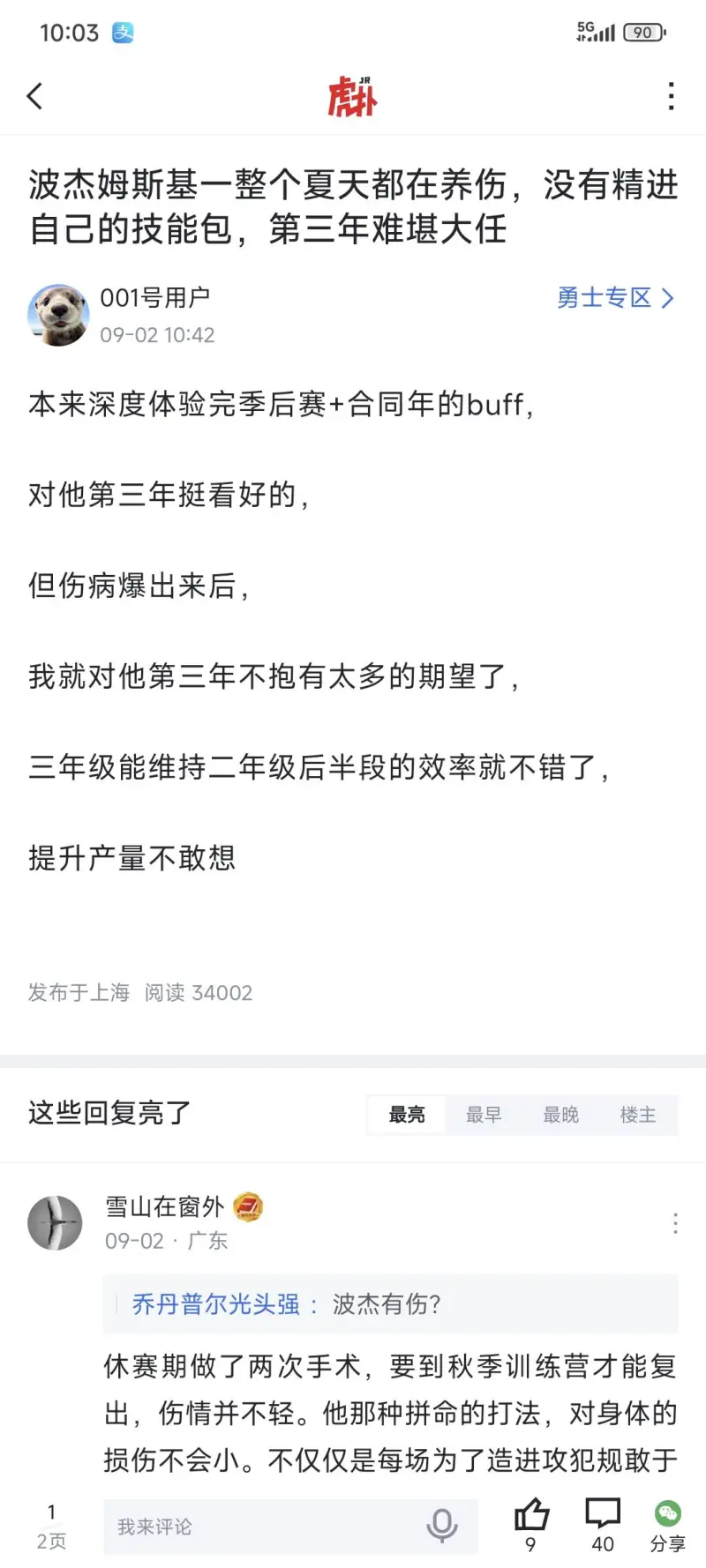Screen dimensions: 706x1568
Task: Open 001号用户's profile avatar
Action: pos(58,315)
